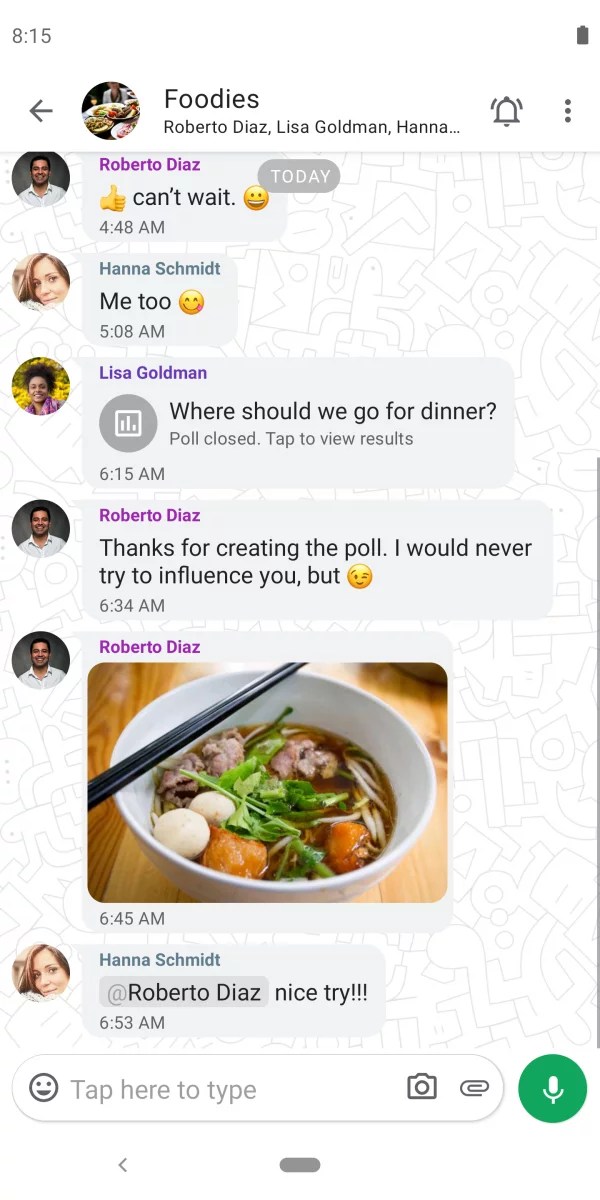
Task: Open the emoji picker
Action: coord(43,1088)
